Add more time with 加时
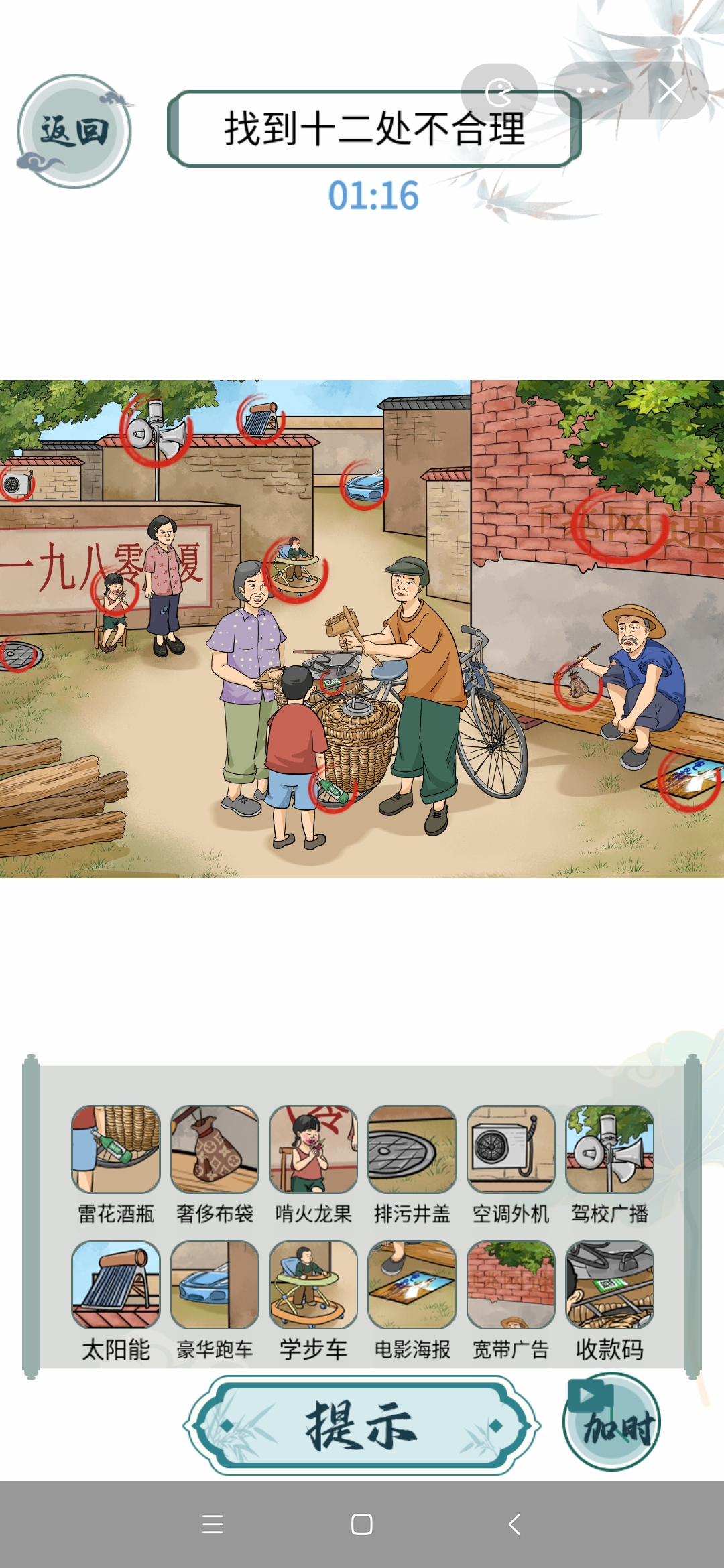 [x=611, y=1422]
